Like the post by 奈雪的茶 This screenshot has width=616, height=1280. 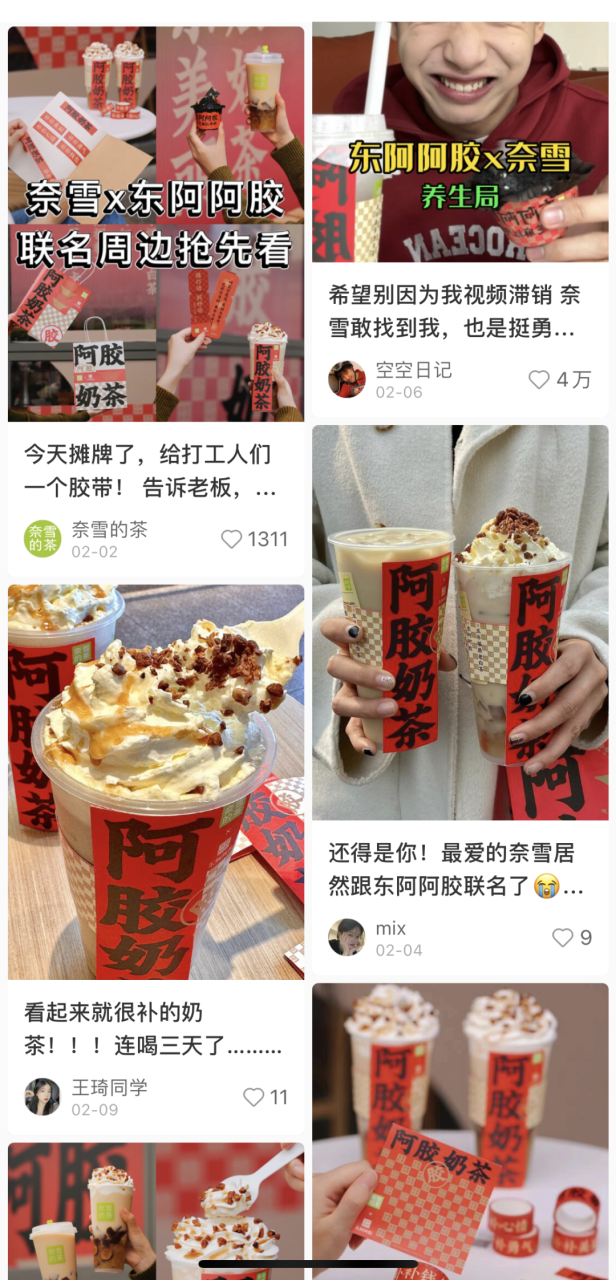point(232,539)
